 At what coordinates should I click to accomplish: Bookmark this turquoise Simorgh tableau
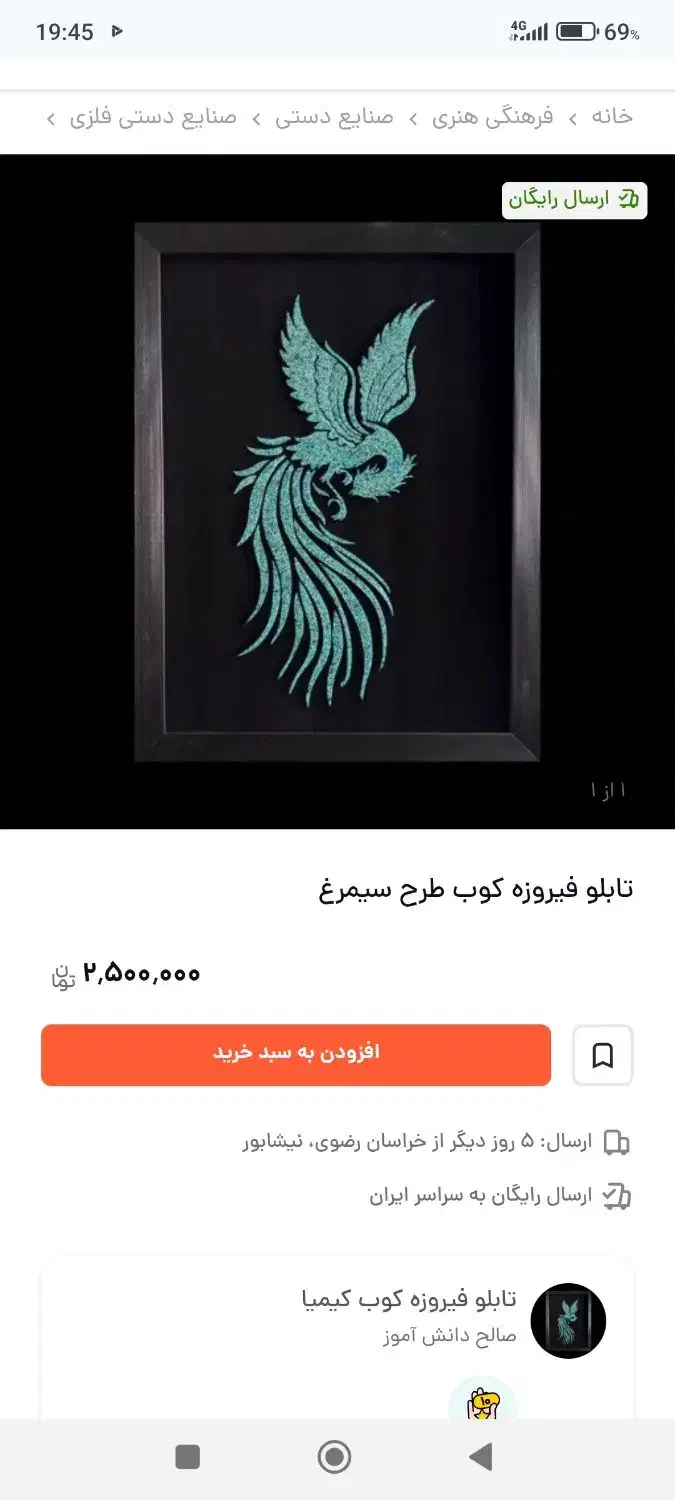pyautogui.click(x=602, y=1055)
